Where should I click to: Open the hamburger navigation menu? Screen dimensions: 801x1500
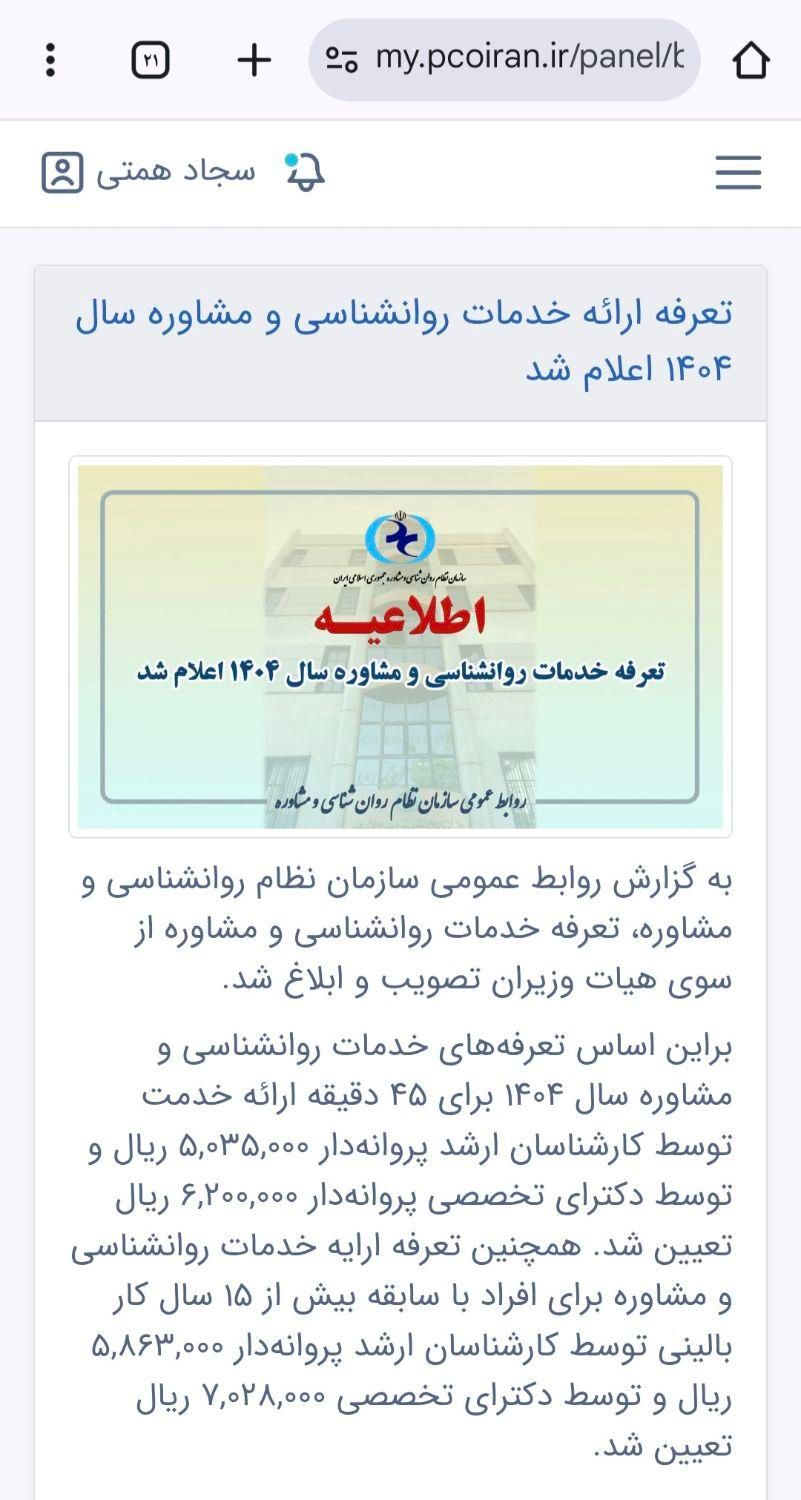pyautogui.click(x=738, y=173)
